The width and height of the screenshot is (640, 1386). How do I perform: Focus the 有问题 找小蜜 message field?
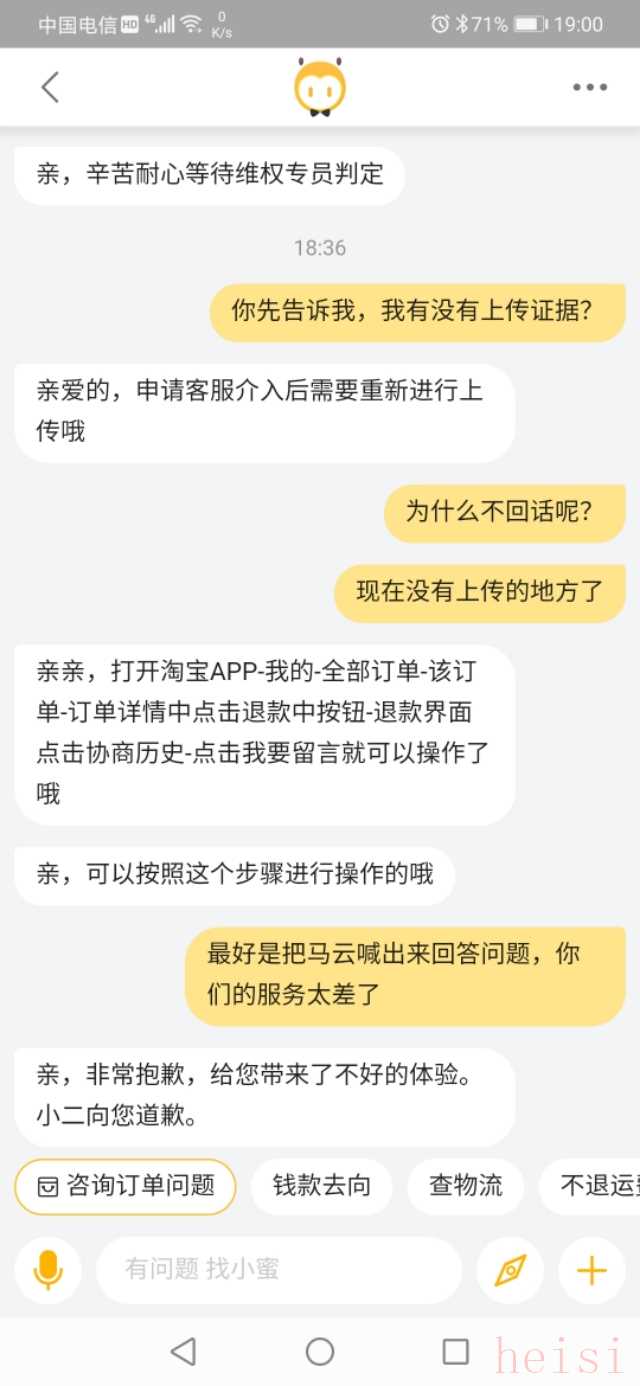tap(279, 1270)
